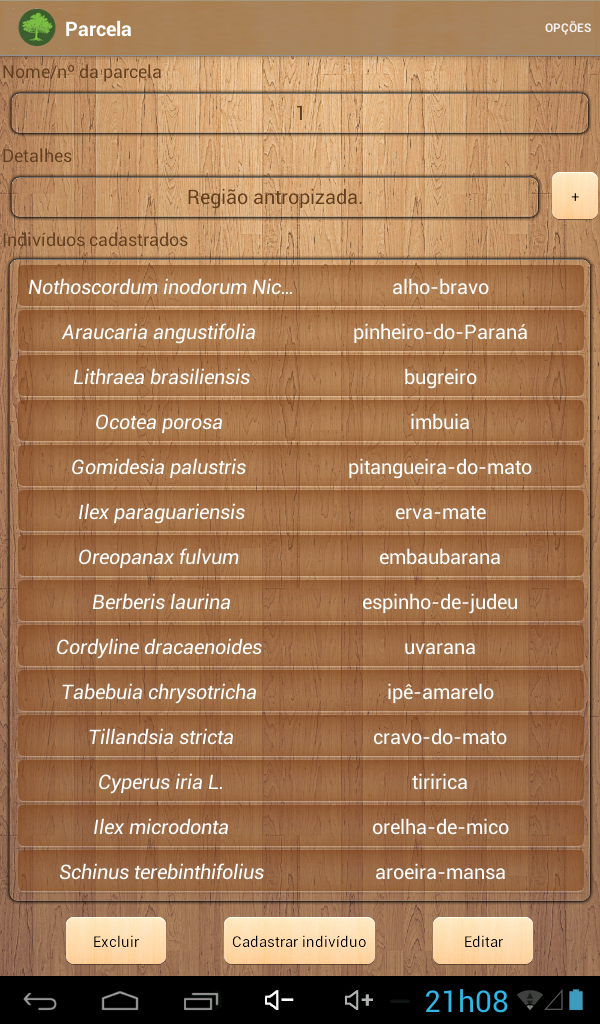Tap the Excluir button
Screen dimensions: 600x1024
(x=116, y=941)
